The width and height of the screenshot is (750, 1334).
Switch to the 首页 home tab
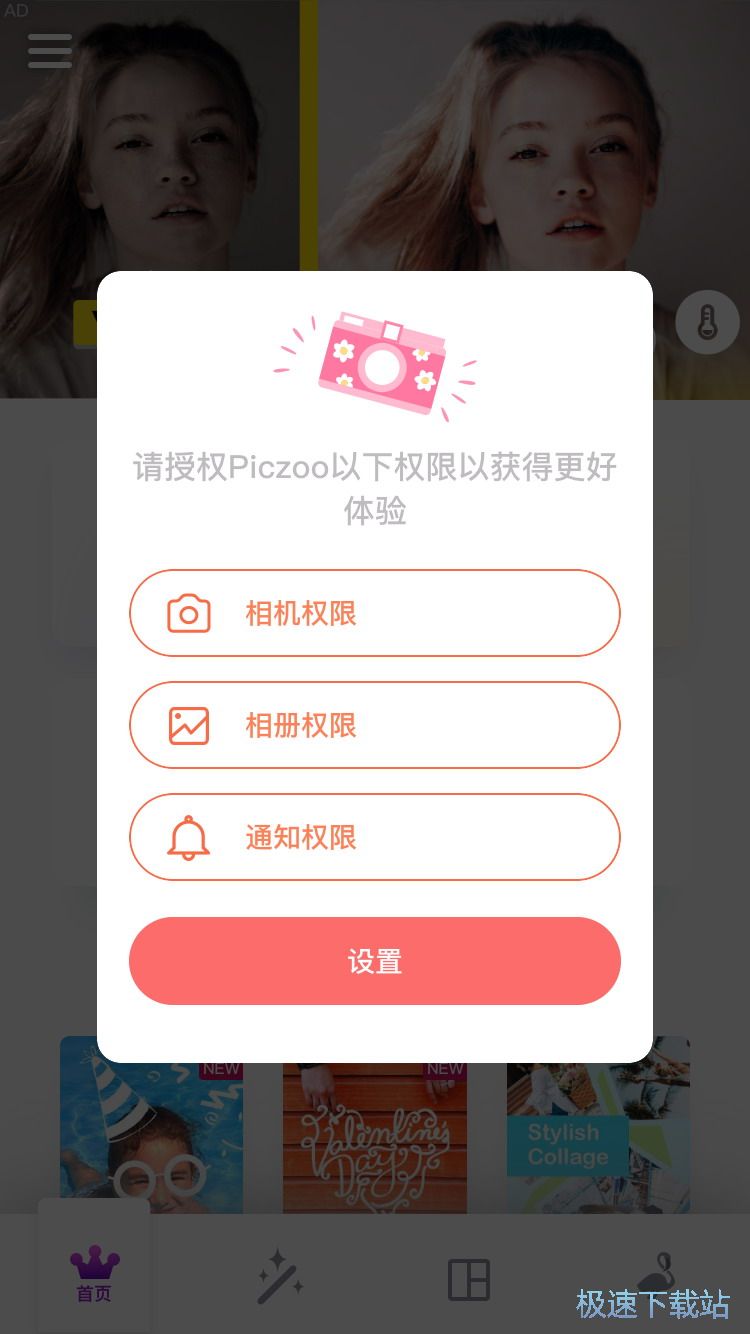coord(94,1273)
